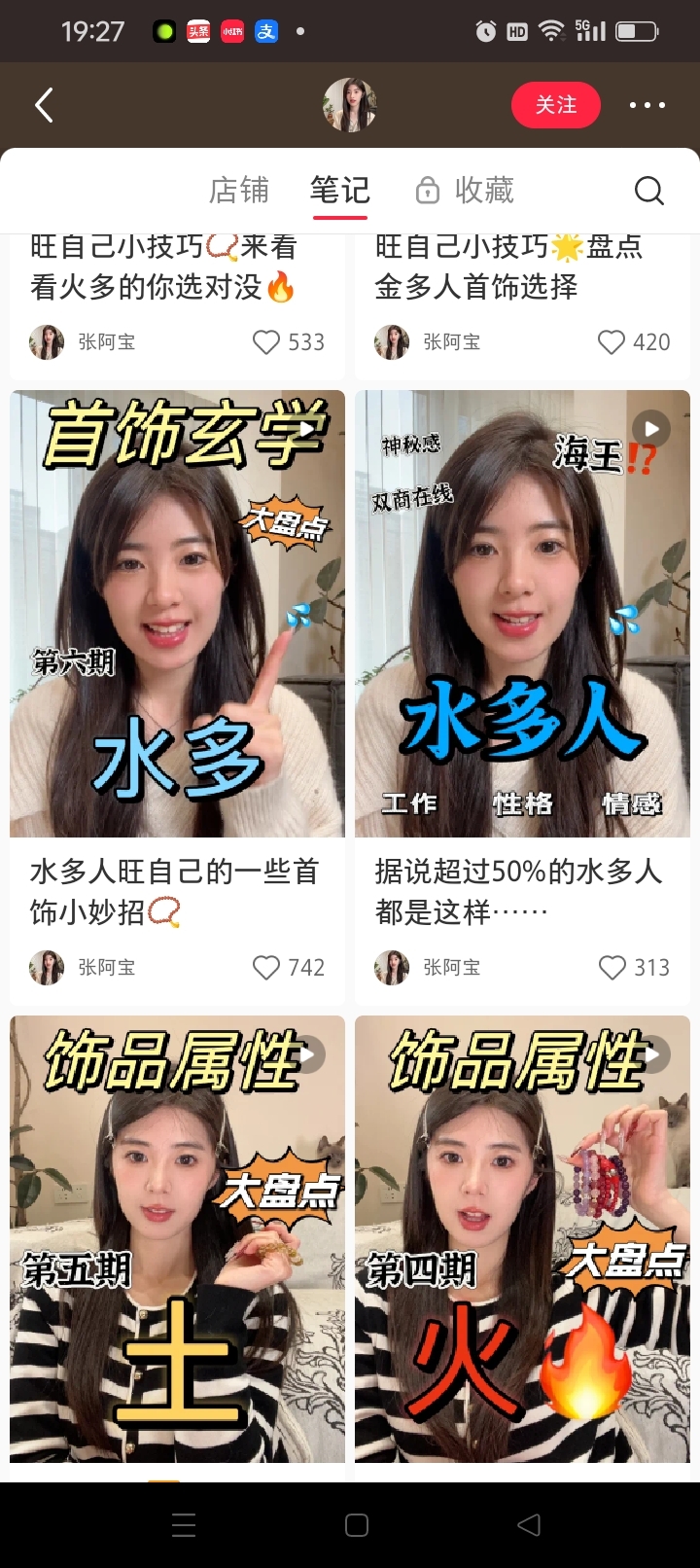700x1568 pixels.
Task: Tap the blogger avatar at the top center
Action: (350, 104)
